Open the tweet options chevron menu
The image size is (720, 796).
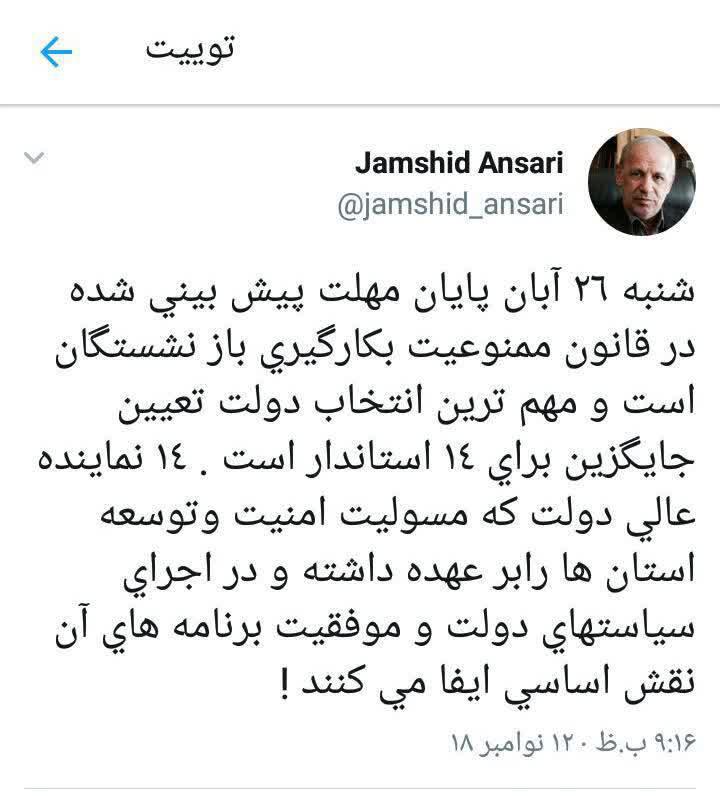pyautogui.click(x=35, y=157)
